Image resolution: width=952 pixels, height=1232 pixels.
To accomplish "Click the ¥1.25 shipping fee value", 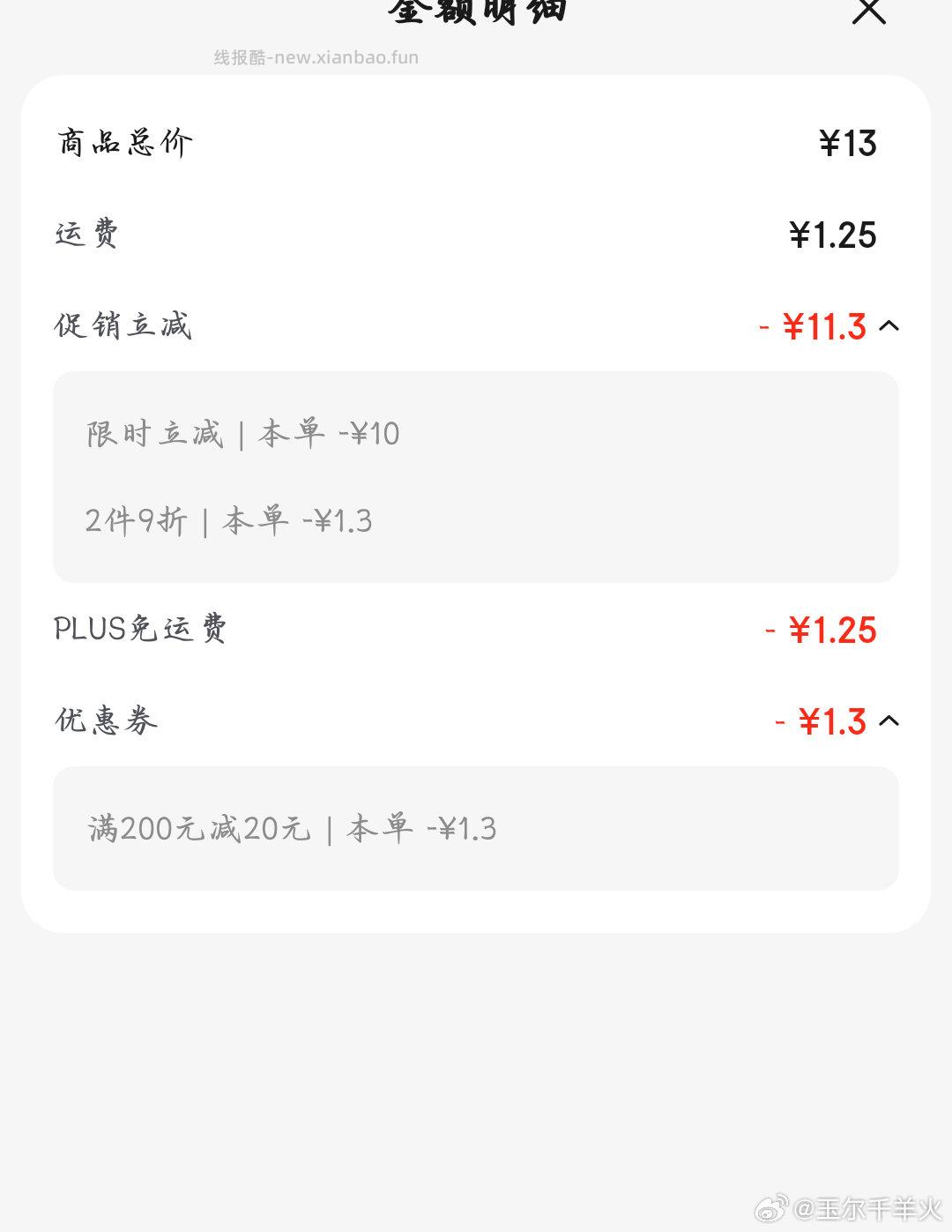I will [831, 235].
